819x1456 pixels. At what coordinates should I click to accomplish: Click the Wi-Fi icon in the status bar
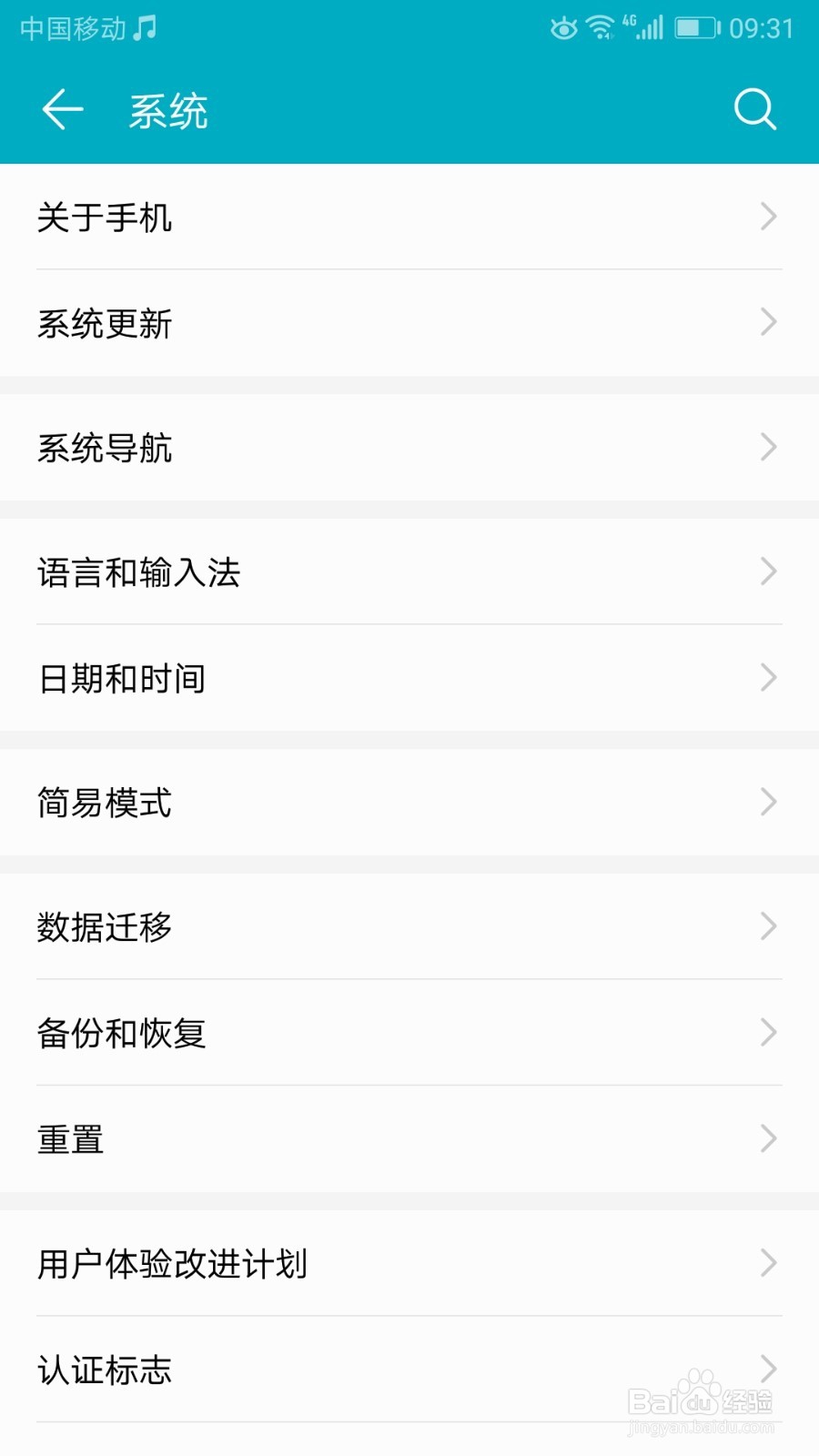click(x=601, y=28)
